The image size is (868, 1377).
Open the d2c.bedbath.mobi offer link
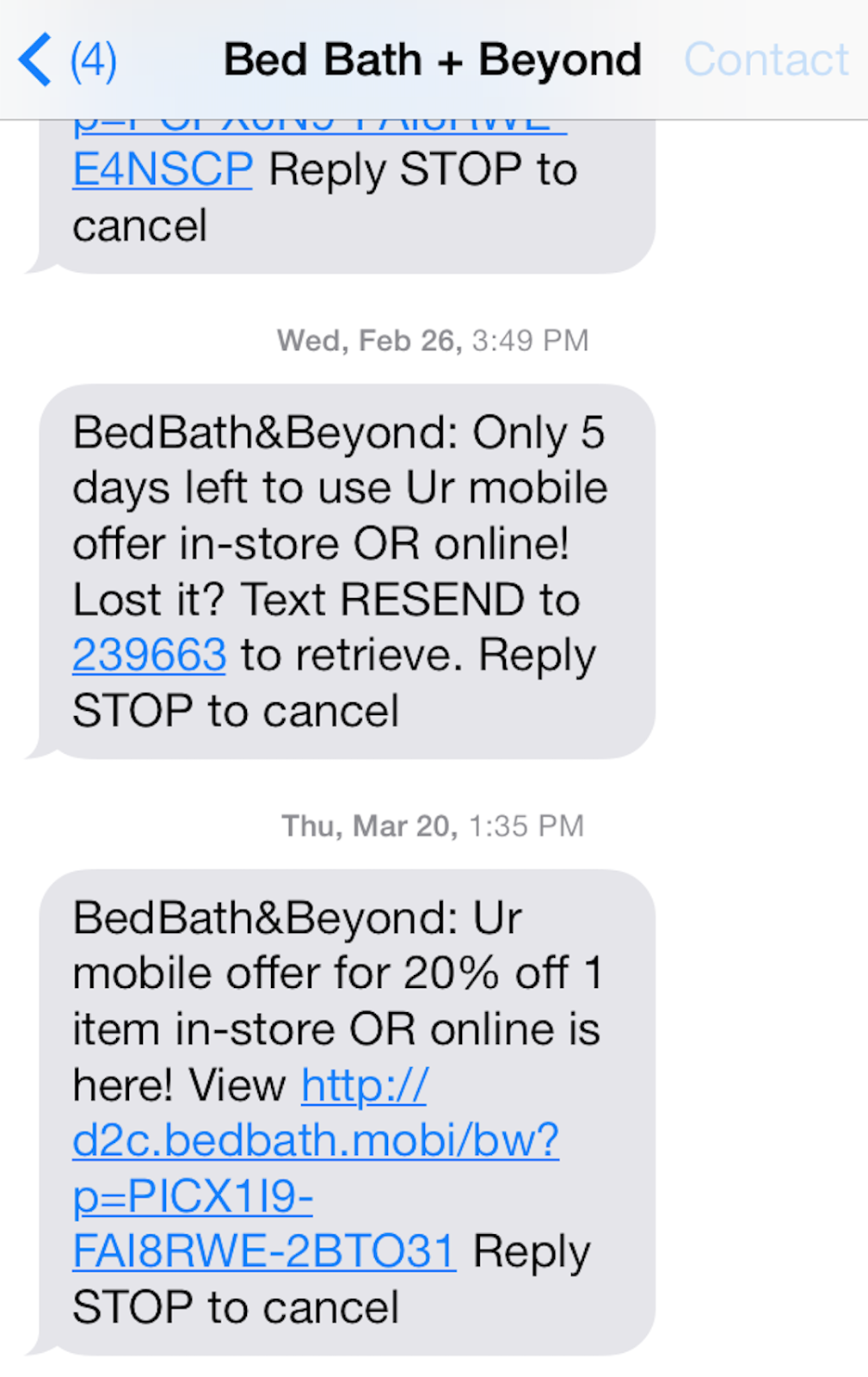pos(315,1141)
